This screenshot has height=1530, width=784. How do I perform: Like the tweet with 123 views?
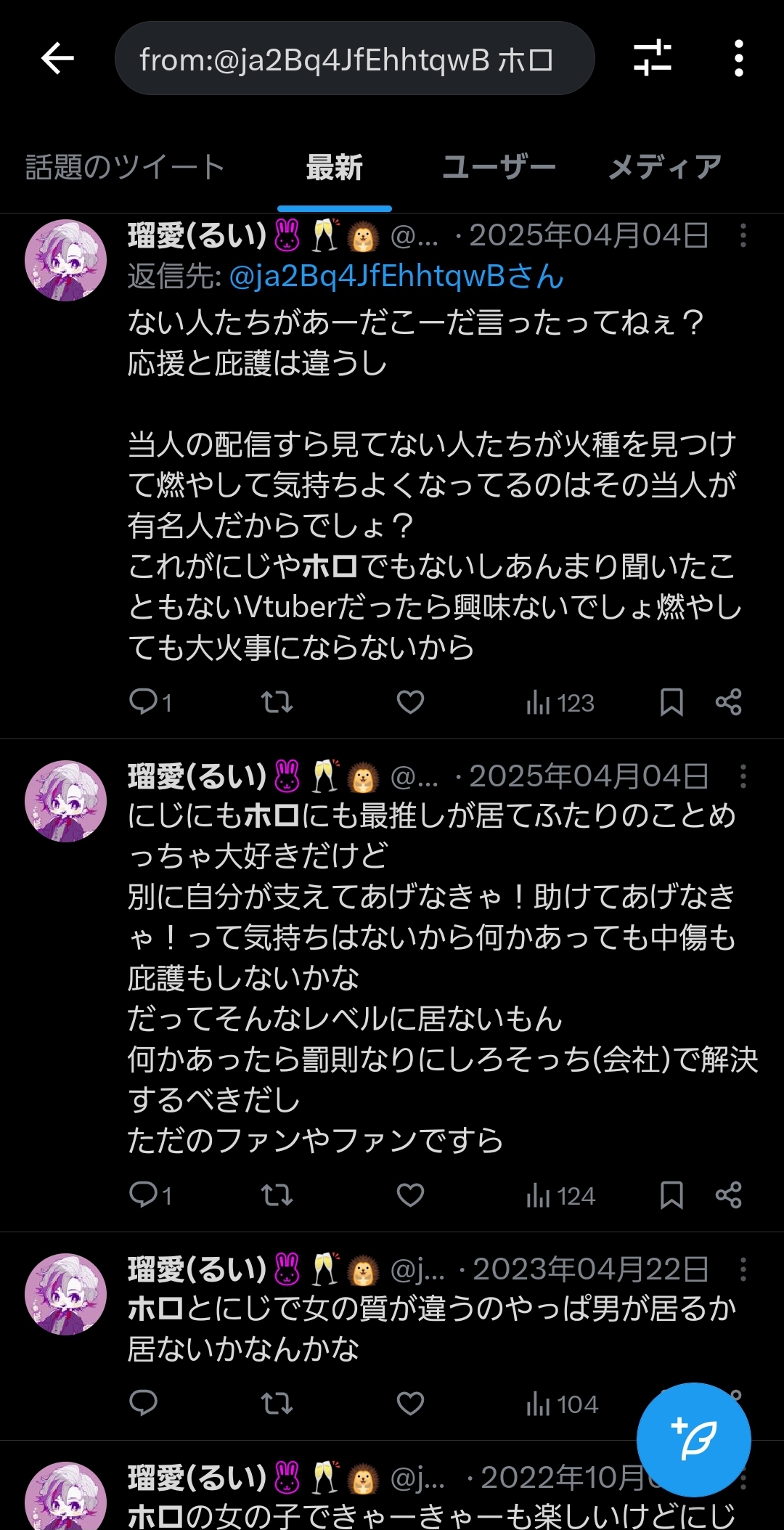pos(410,702)
